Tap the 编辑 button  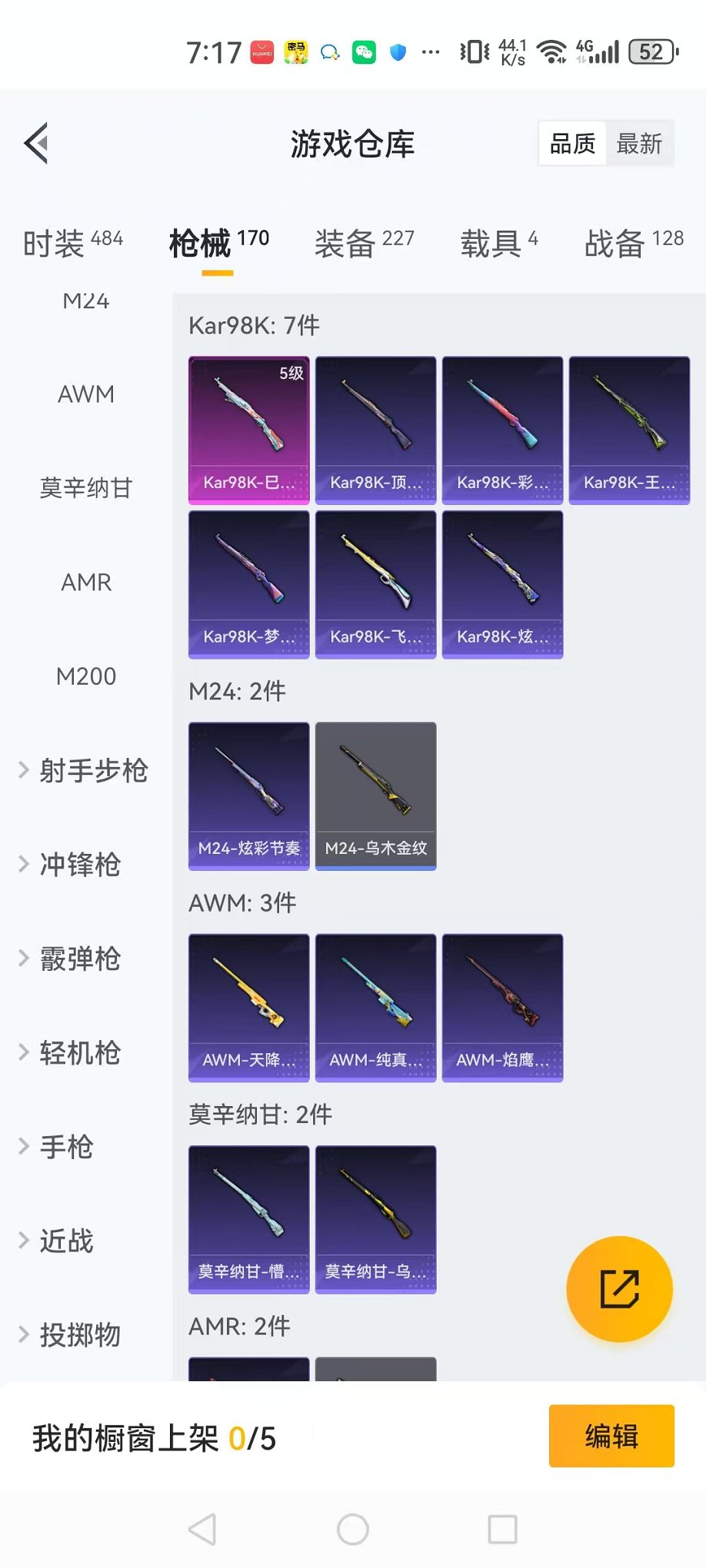click(x=611, y=1436)
